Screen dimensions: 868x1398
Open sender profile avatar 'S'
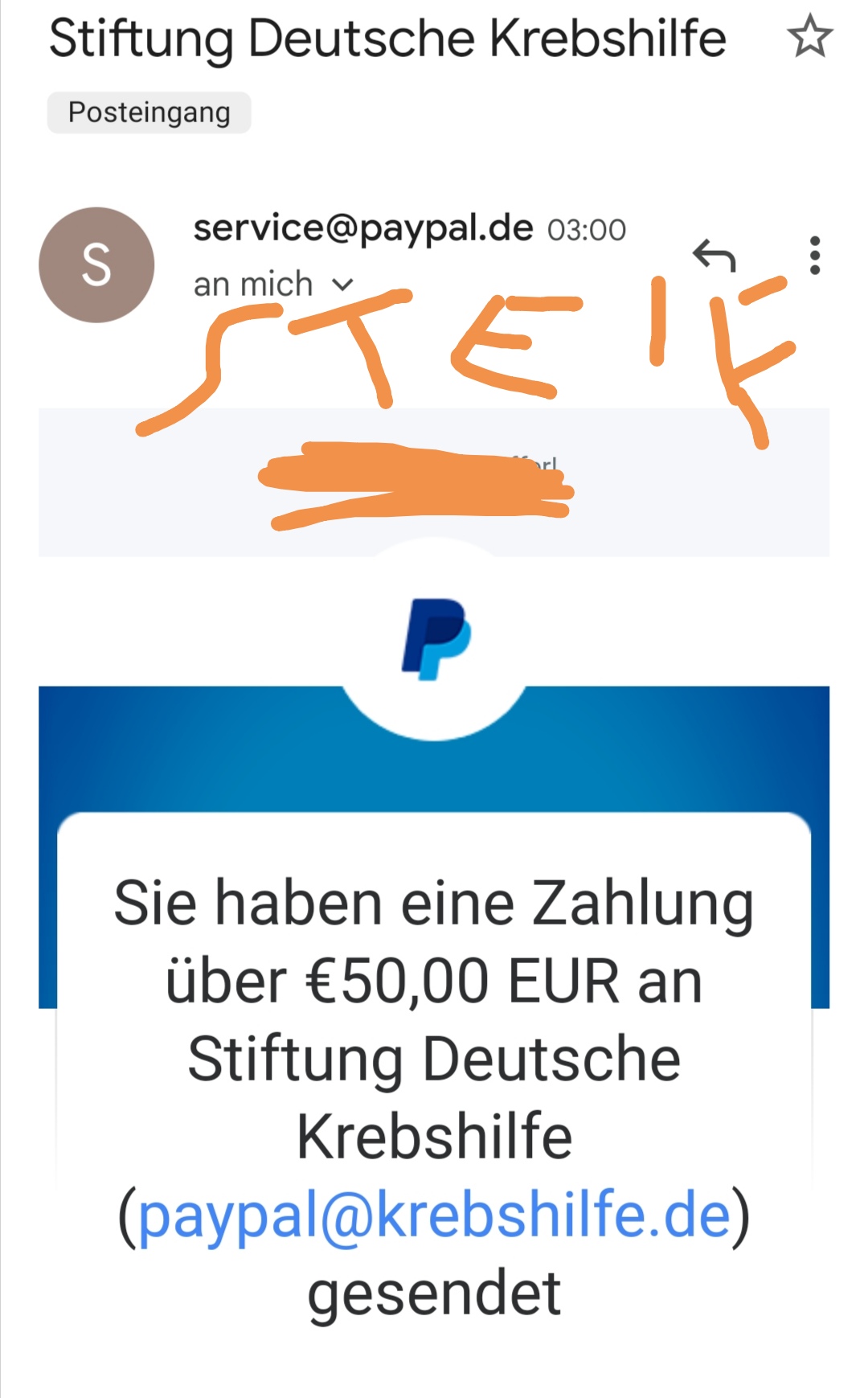pyautogui.click(x=96, y=265)
